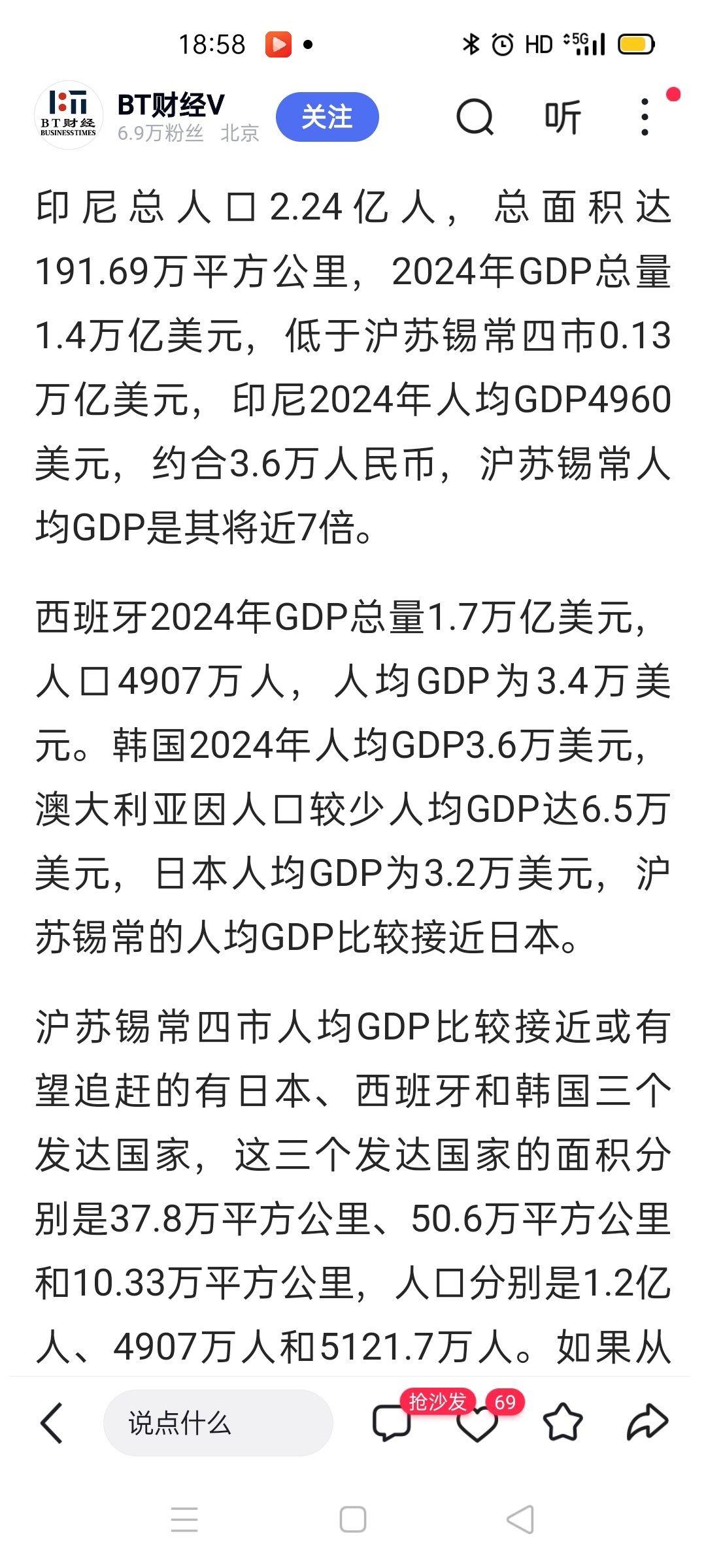Image resolution: width=706 pixels, height=1568 pixels.
Task: Go back with the bottom left arrow
Action: (x=52, y=1422)
